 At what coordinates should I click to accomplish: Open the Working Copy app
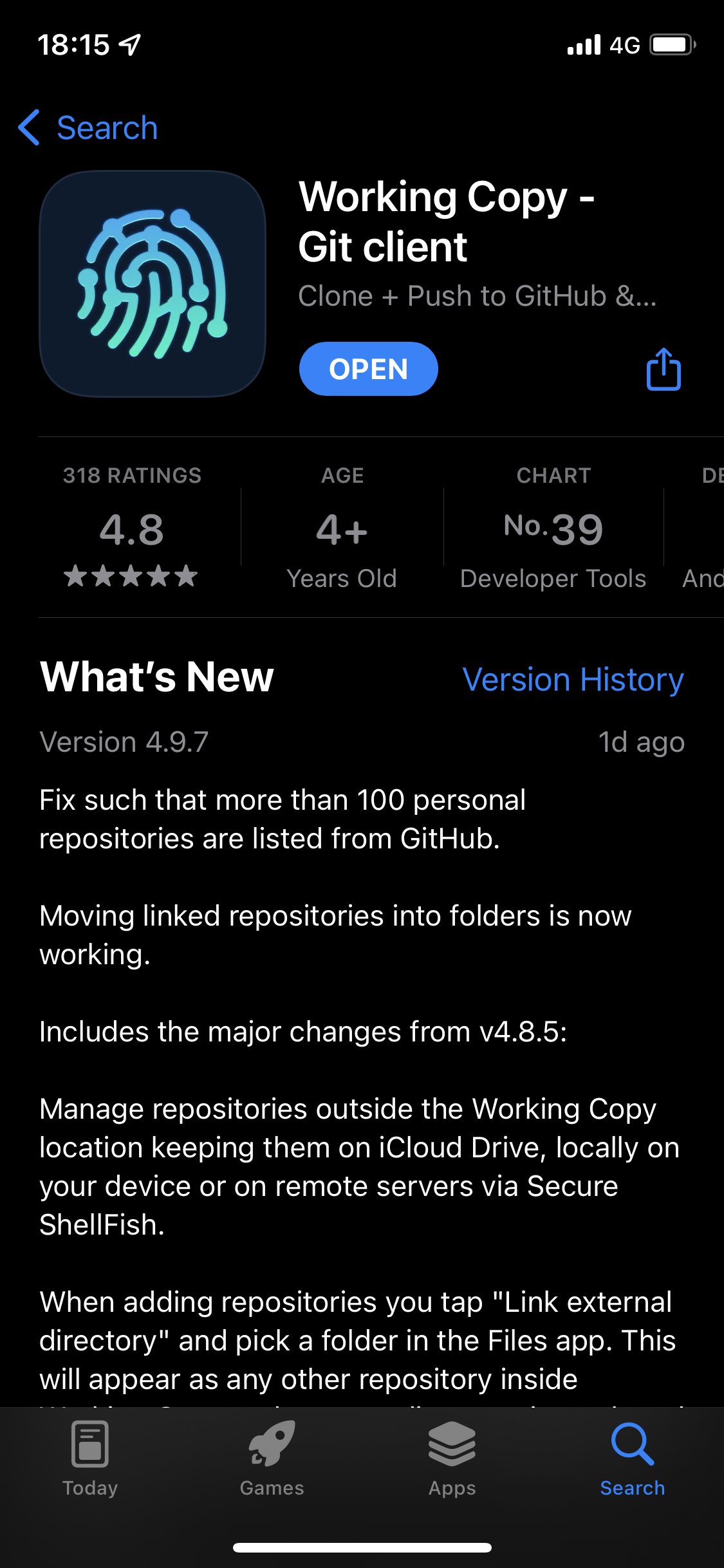coord(368,369)
